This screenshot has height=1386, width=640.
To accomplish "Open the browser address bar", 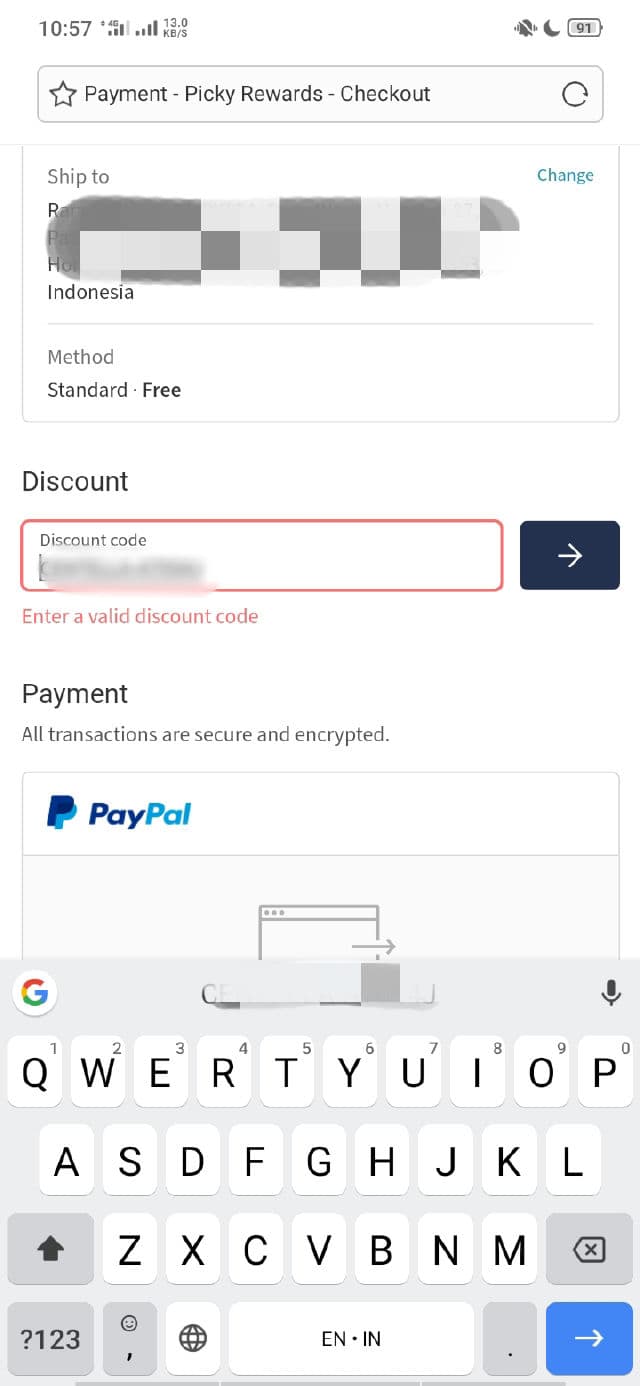I will (300, 94).
